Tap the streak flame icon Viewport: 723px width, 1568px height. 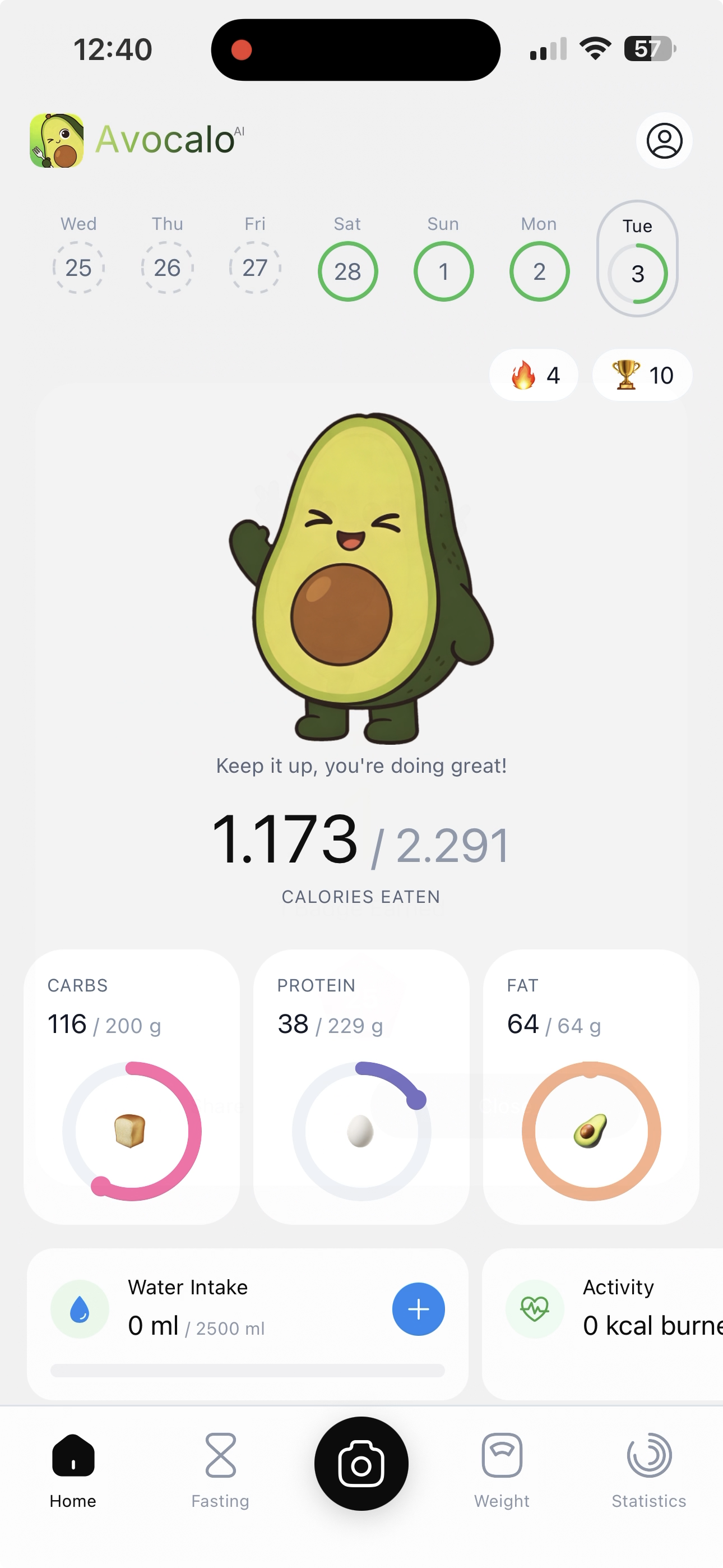[x=523, y=376]
